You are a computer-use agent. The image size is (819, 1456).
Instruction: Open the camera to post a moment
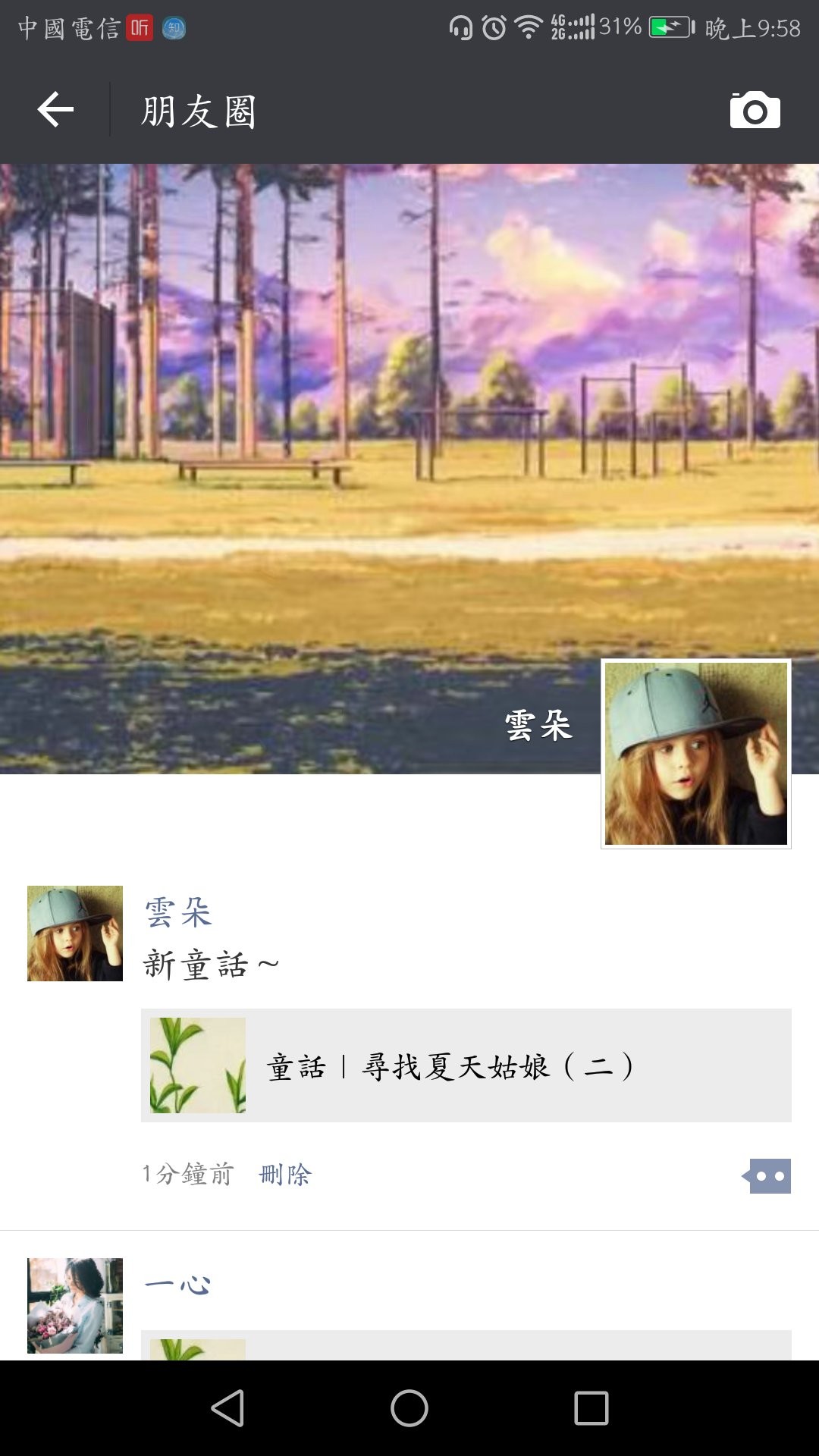(x=755, y=111)
